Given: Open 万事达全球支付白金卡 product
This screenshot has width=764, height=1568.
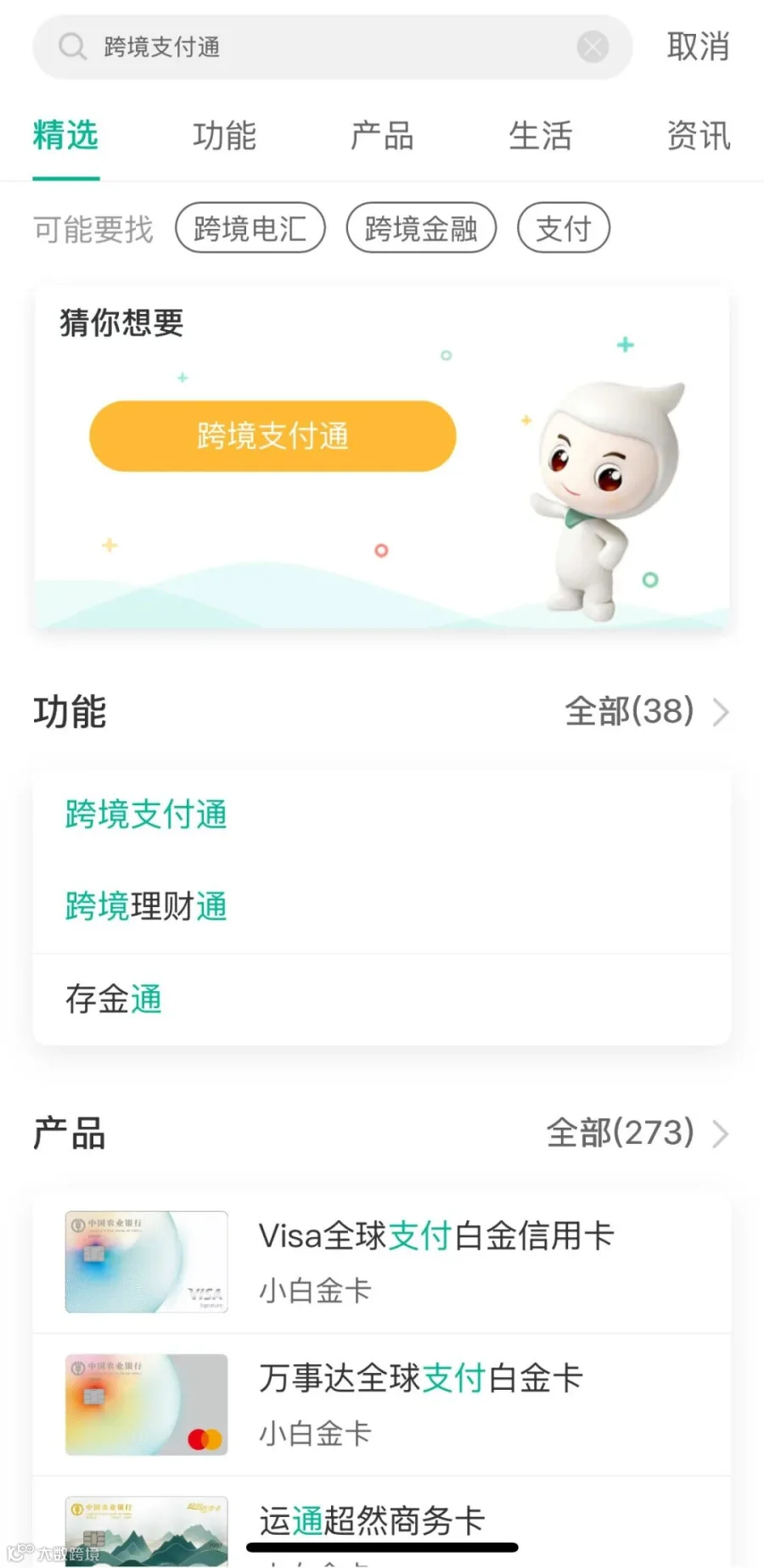Looking at the screenshot, I should pos(381,1405).
